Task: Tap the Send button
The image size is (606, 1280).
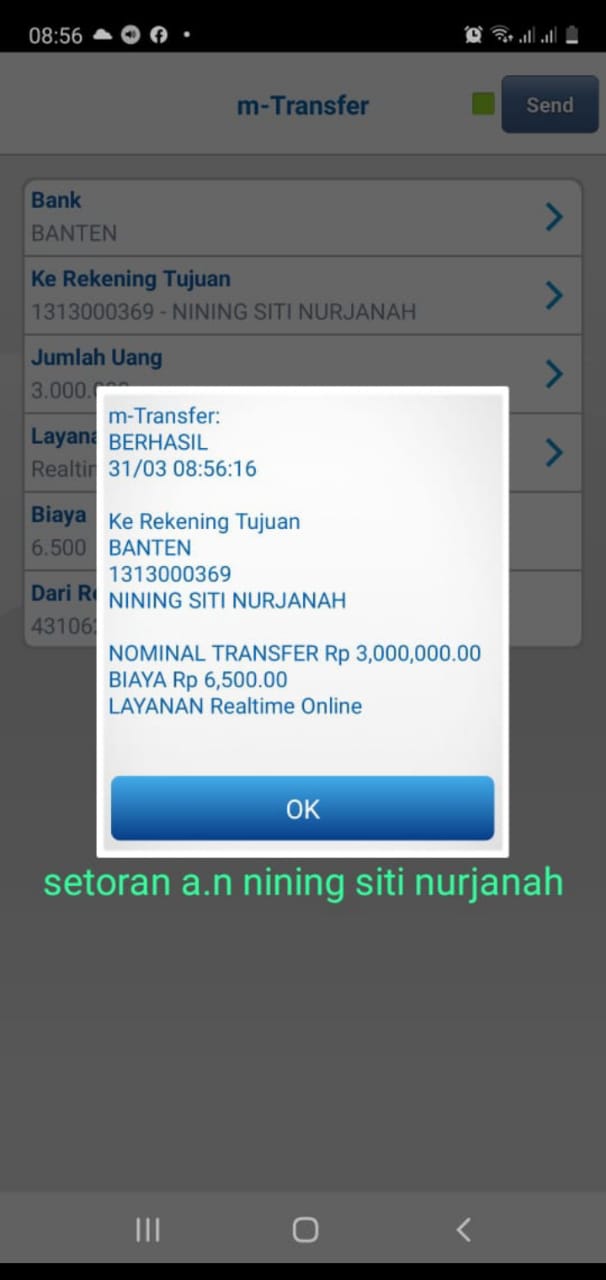Action: [x=549, y=105]
